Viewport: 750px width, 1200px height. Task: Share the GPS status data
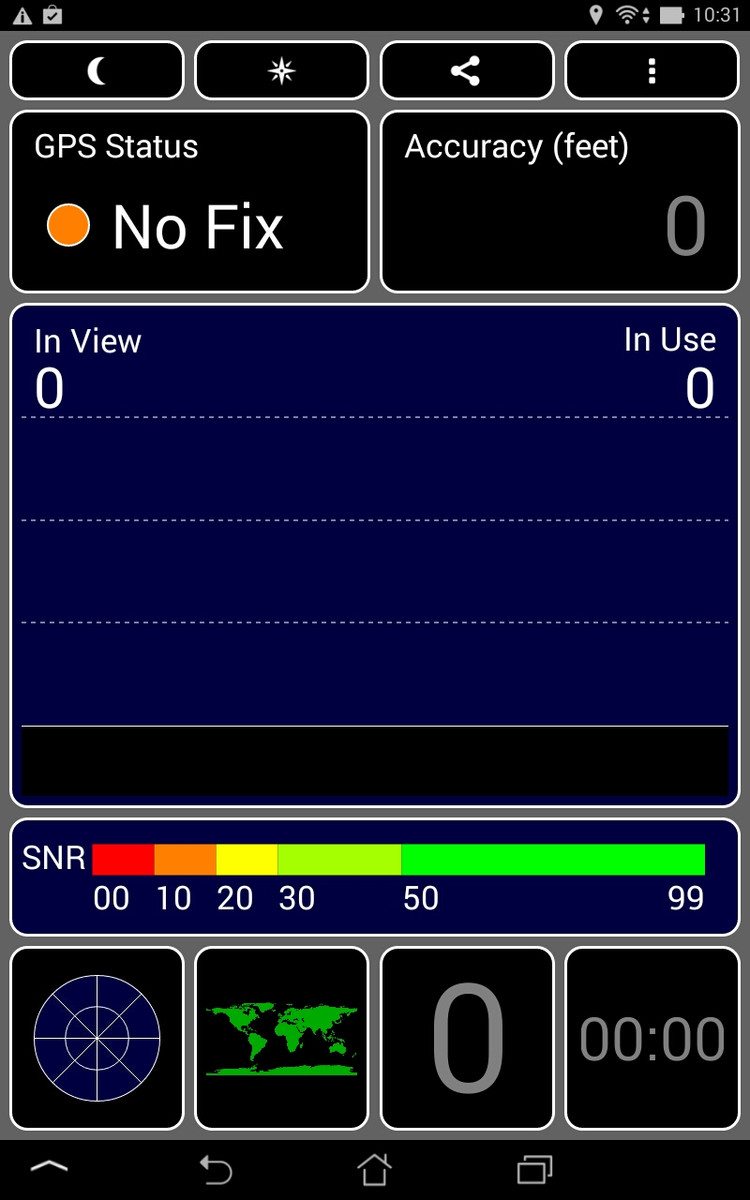click(466, 71)
